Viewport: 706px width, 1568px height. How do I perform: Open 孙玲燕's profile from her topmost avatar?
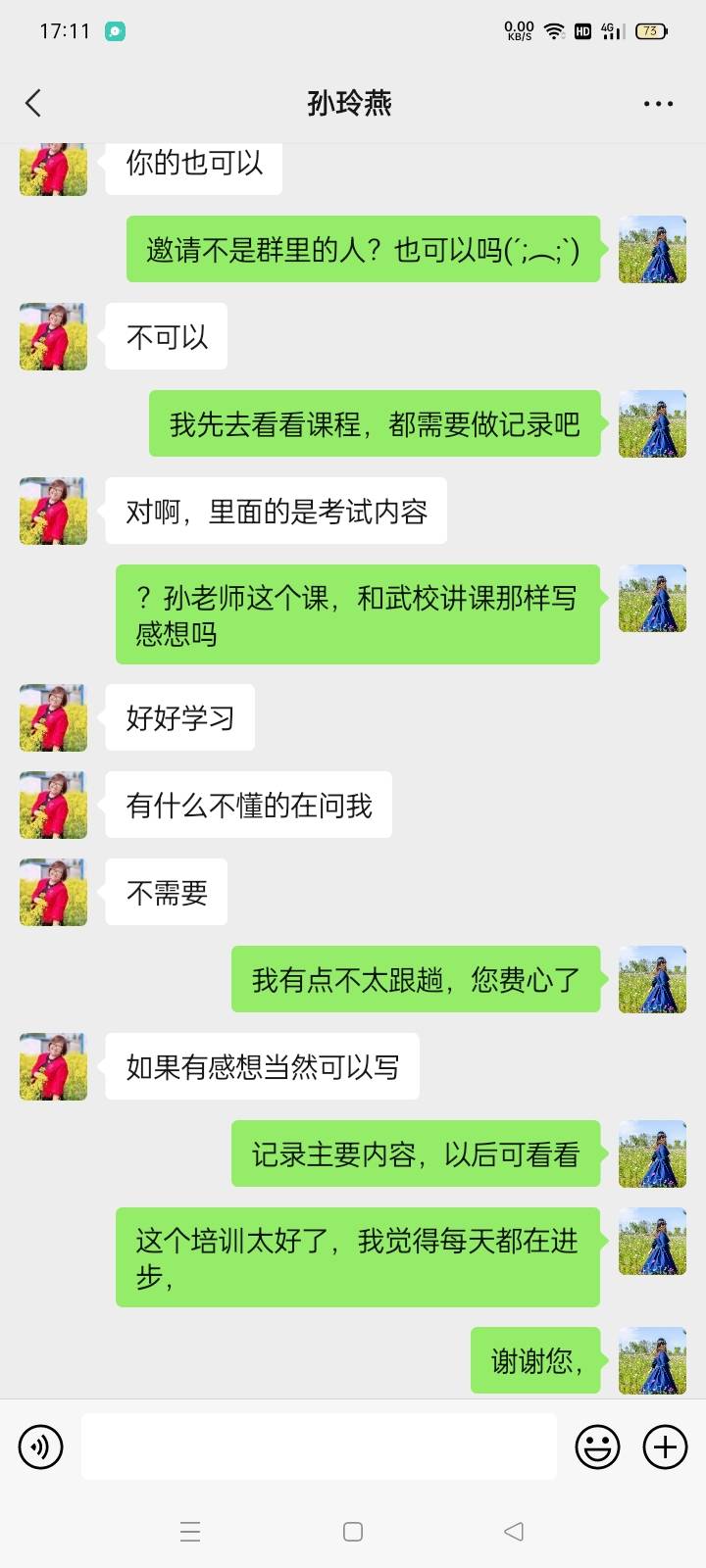click(52, 169)
